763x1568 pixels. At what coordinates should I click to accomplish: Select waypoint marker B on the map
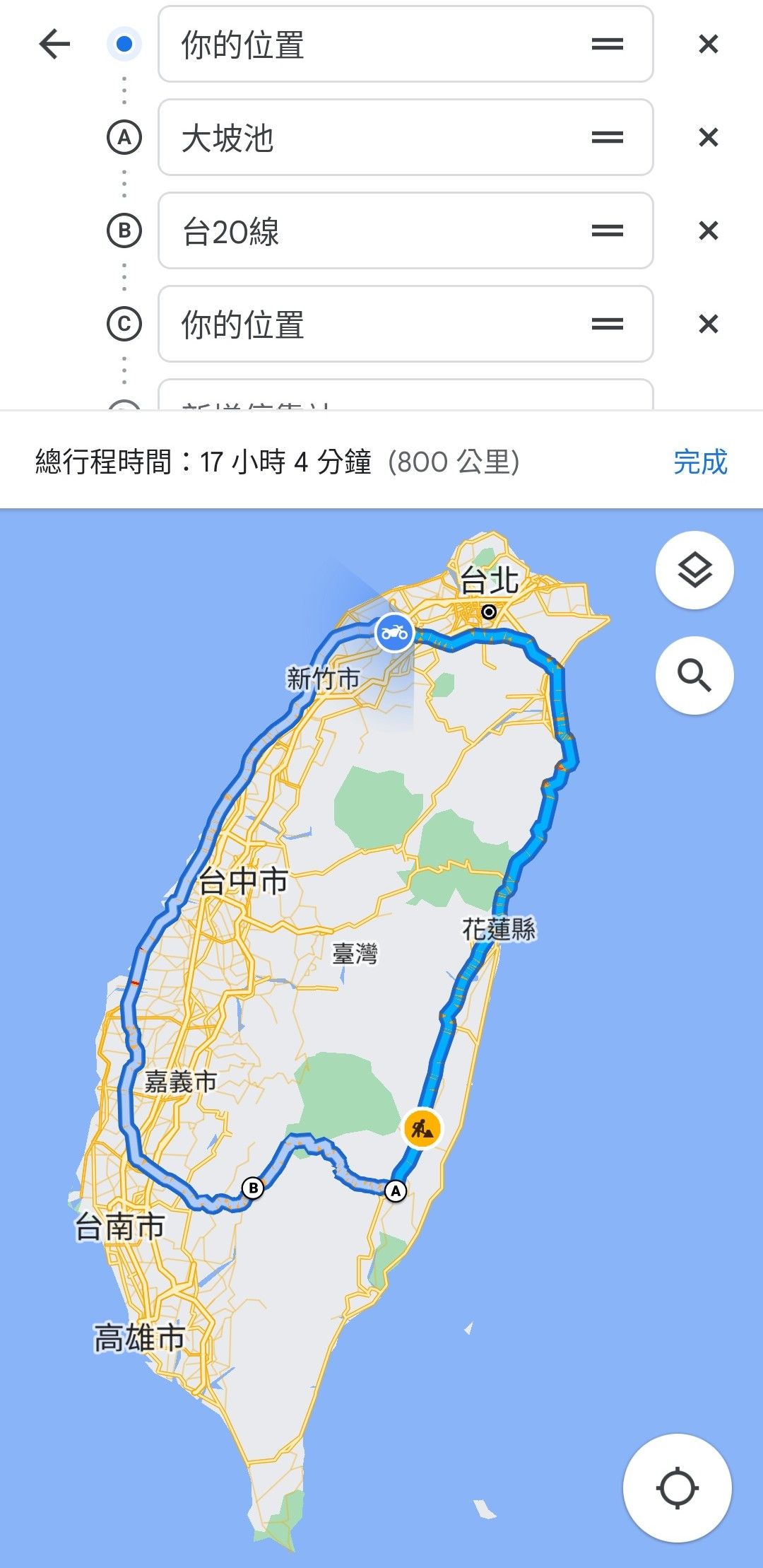(x=253, y=1188)
